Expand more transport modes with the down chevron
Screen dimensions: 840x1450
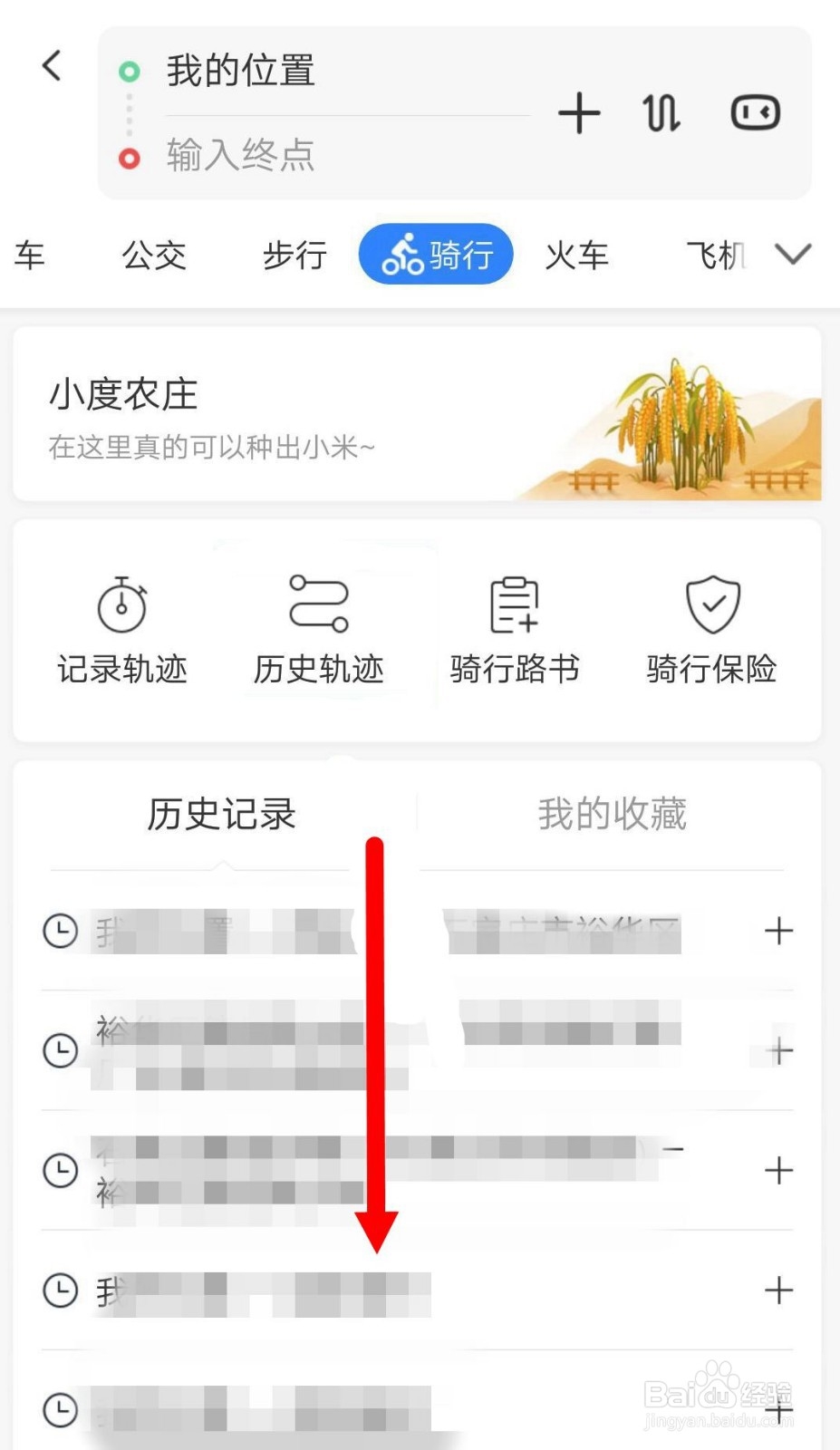793,255
